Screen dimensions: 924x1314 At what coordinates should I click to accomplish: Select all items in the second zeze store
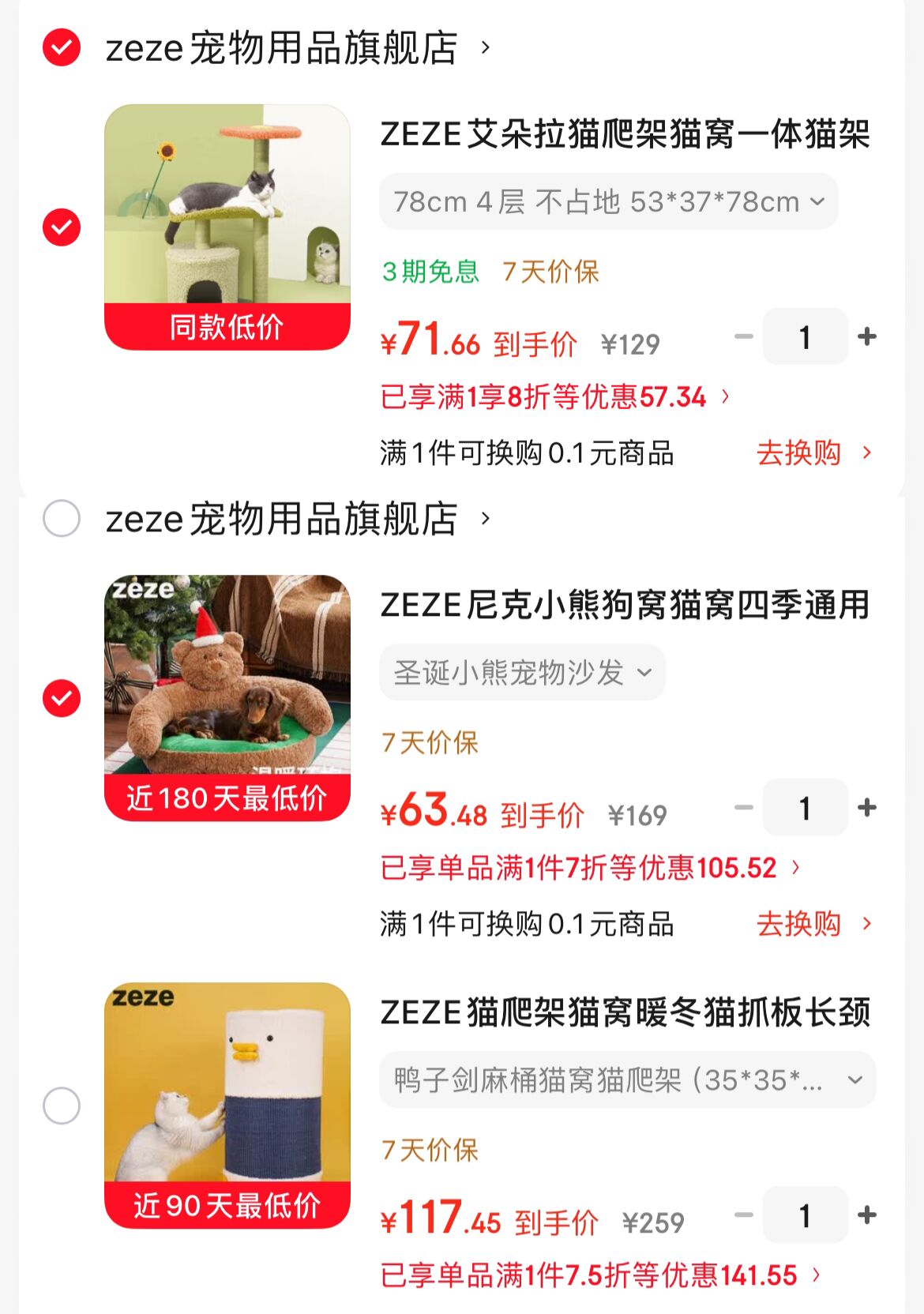click(62, 519)
